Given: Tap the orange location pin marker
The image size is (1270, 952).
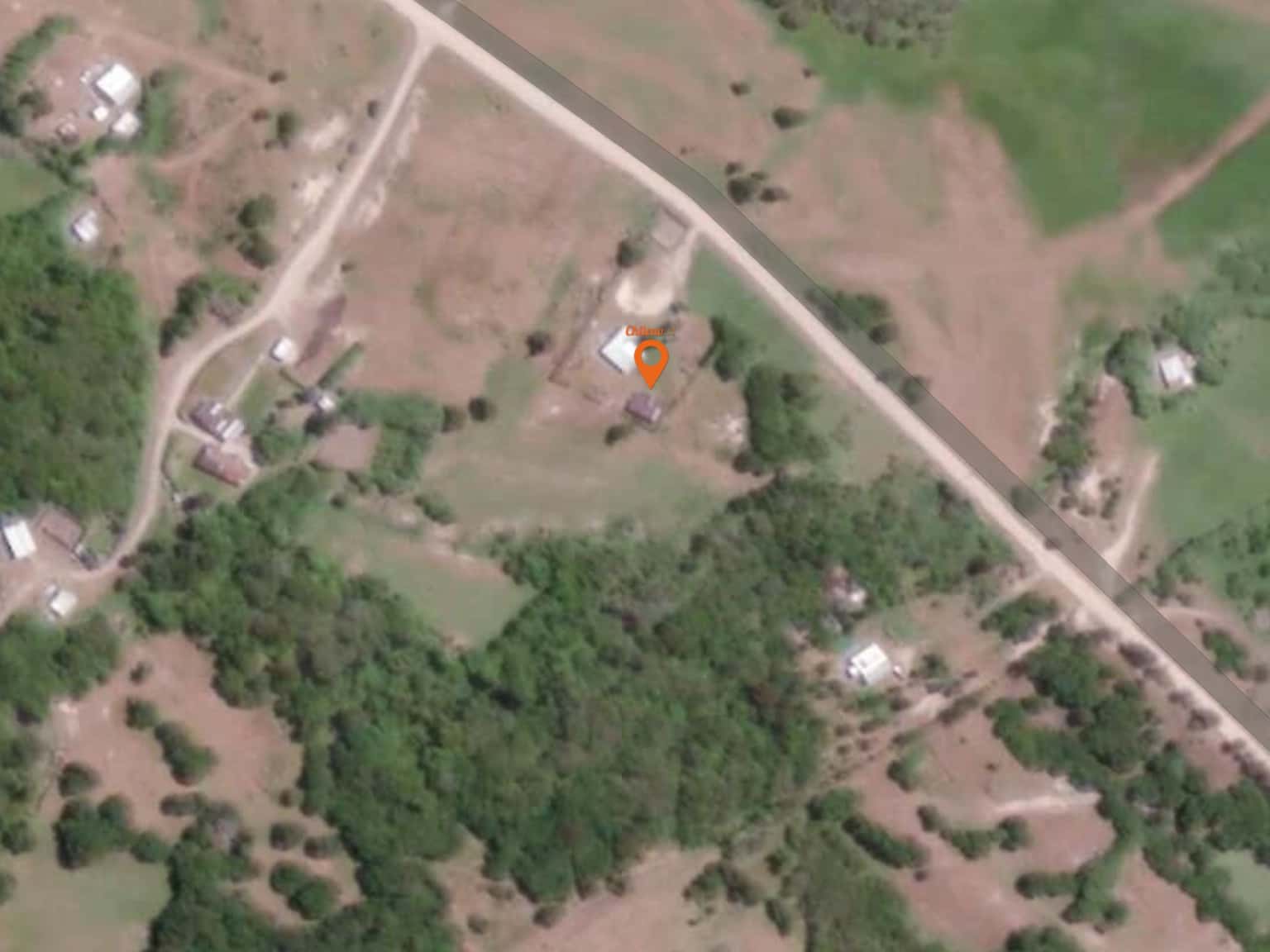Looking at the screenshot, I should click(x=652, y=360).
